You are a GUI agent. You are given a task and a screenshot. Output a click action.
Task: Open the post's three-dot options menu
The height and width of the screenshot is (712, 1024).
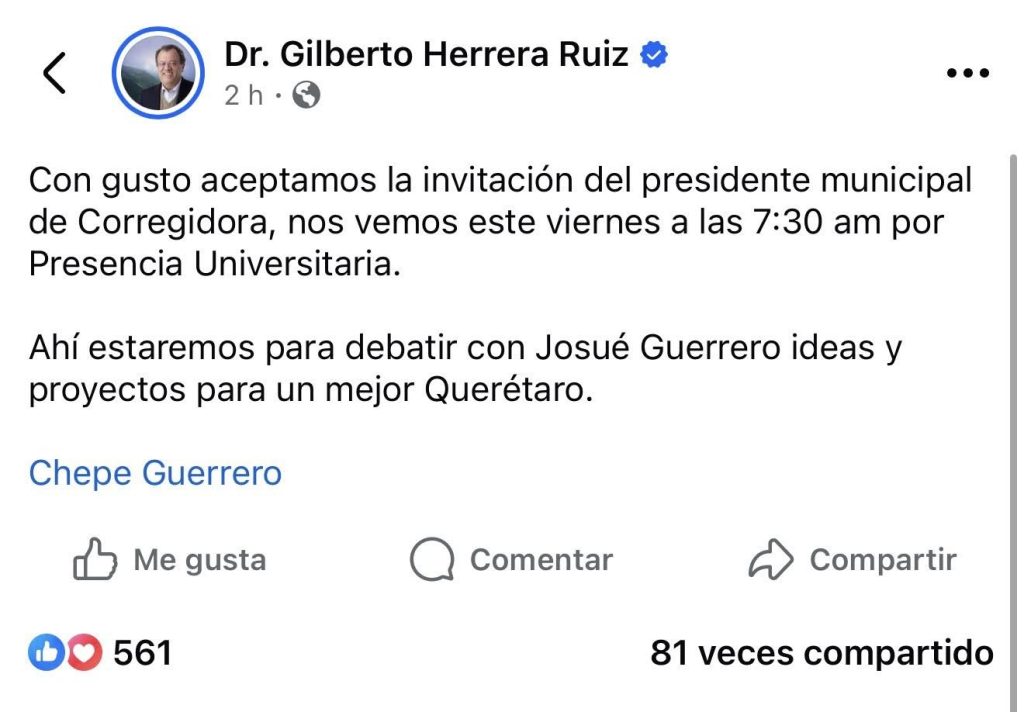pyautogui.click(x=966, y=74)
